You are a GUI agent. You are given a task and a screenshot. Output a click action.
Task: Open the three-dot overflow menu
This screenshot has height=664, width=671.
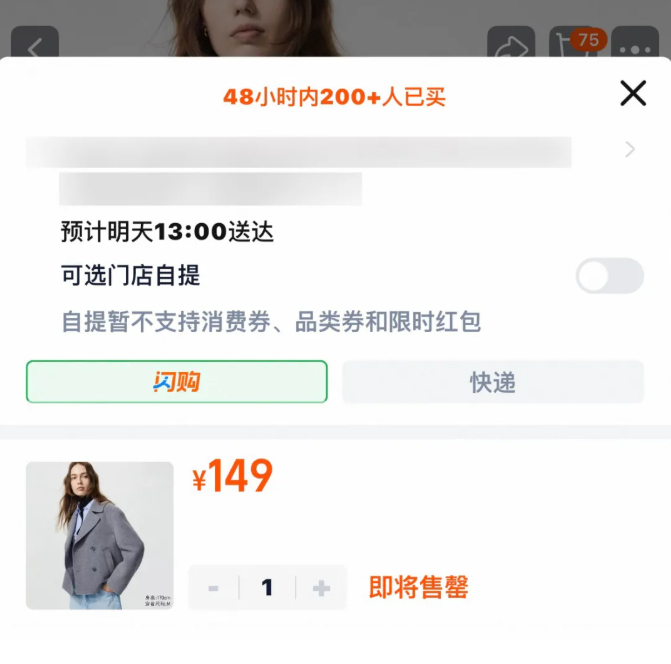[x=635, y=45]
